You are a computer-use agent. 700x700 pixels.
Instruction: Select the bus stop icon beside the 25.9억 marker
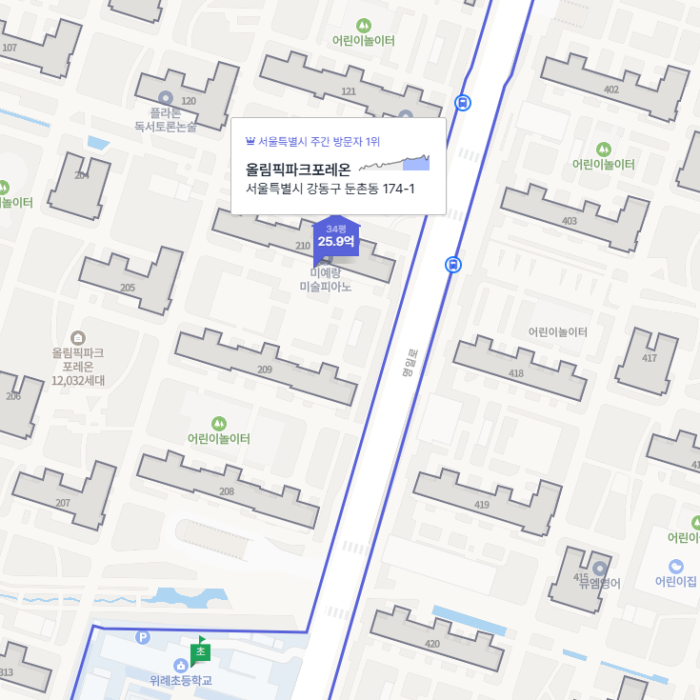click(454, 264)
